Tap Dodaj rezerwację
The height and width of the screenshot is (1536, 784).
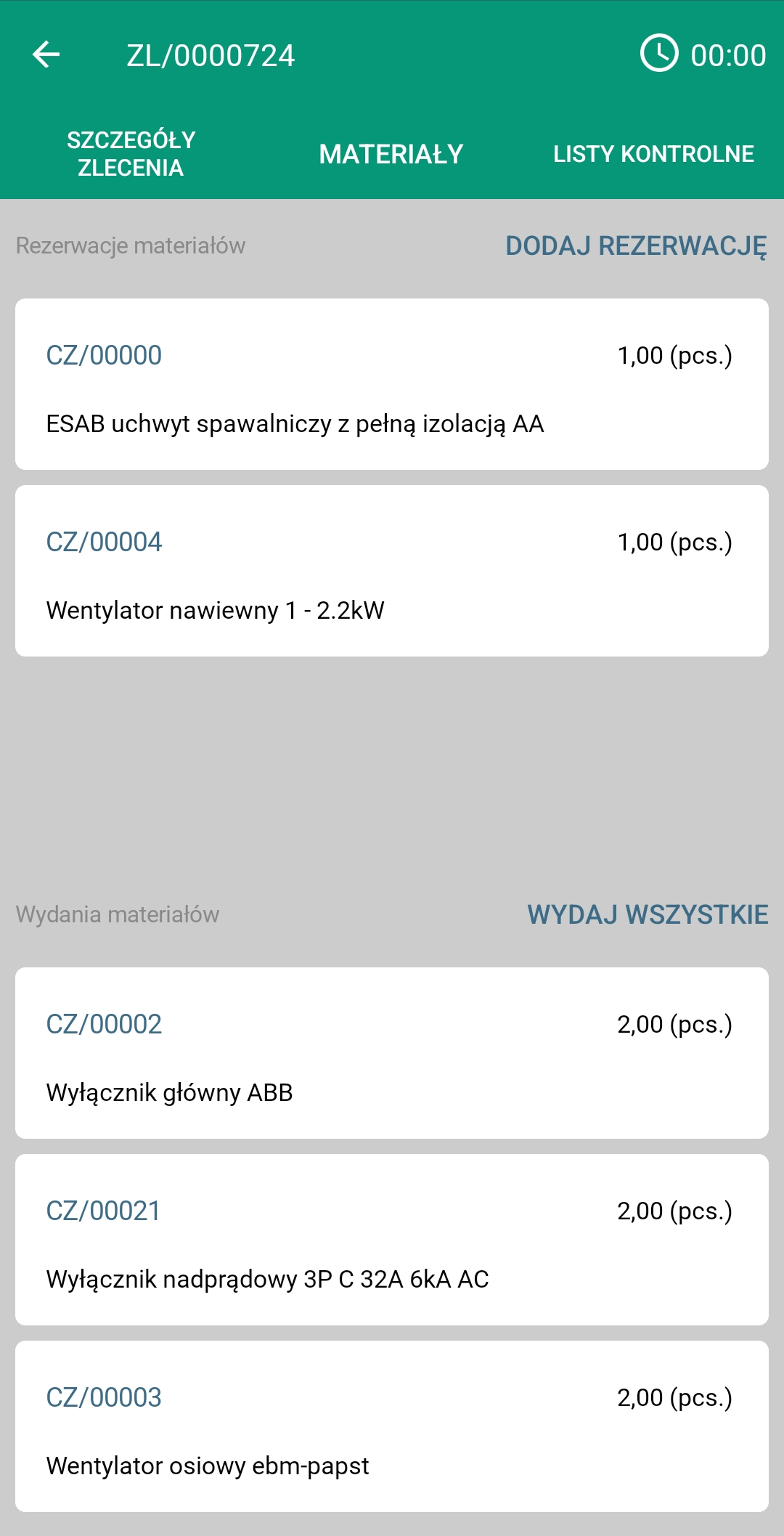pos(636,246)
